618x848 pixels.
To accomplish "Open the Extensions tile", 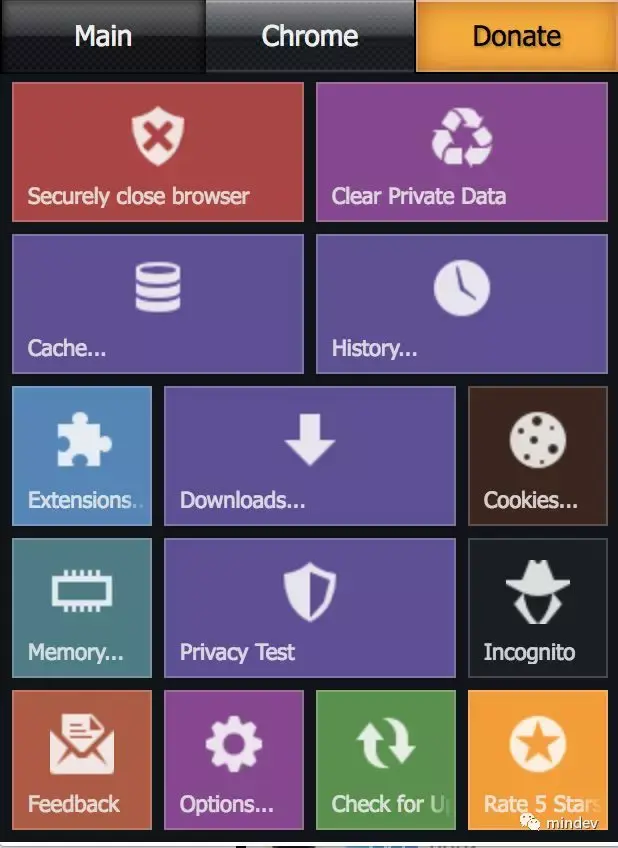I will pos(82,456).
